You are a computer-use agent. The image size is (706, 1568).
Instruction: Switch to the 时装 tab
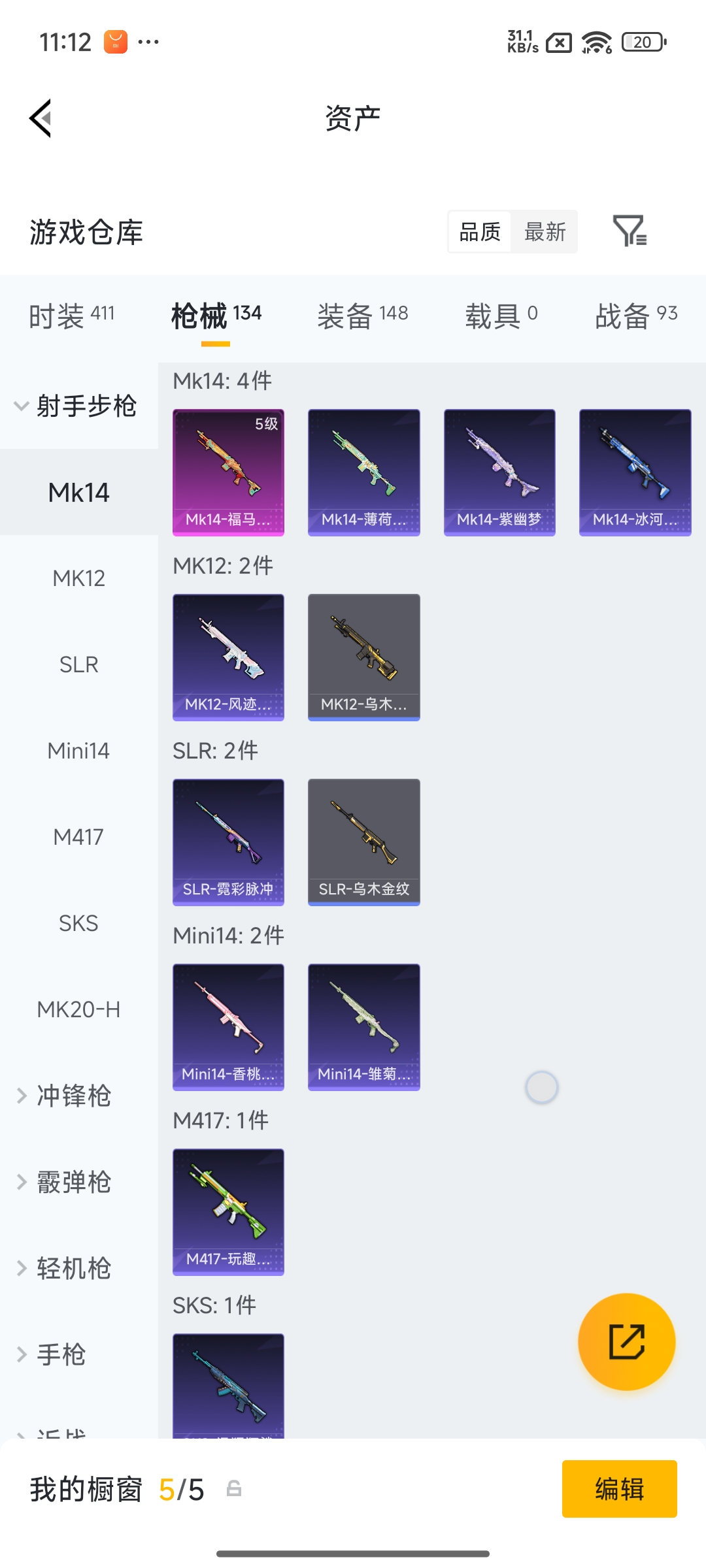click(71, 316)
